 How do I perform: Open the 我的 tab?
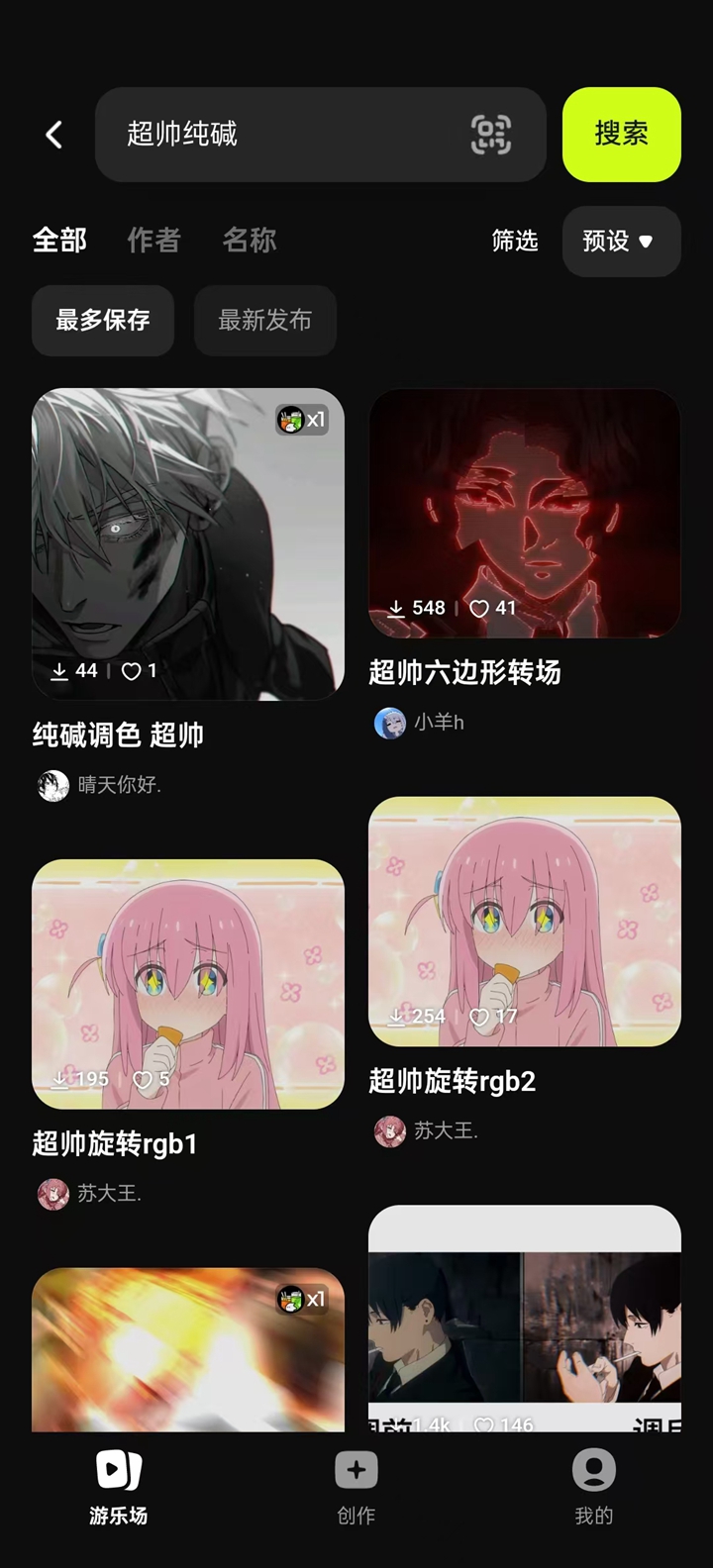tap(593, 1487)
